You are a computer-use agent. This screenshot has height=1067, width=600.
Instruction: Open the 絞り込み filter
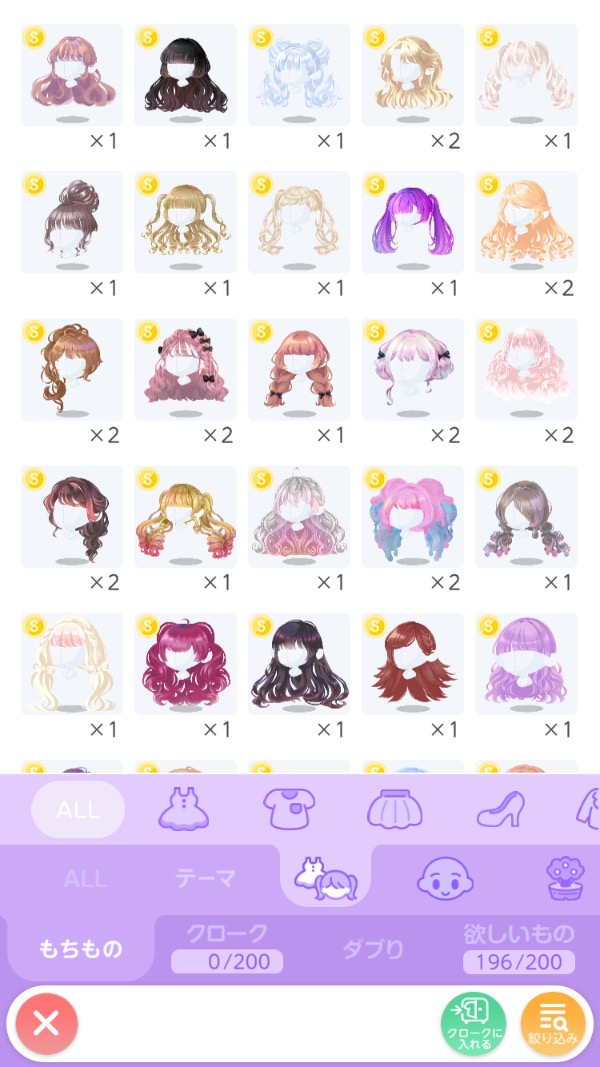coord(553,1022)
